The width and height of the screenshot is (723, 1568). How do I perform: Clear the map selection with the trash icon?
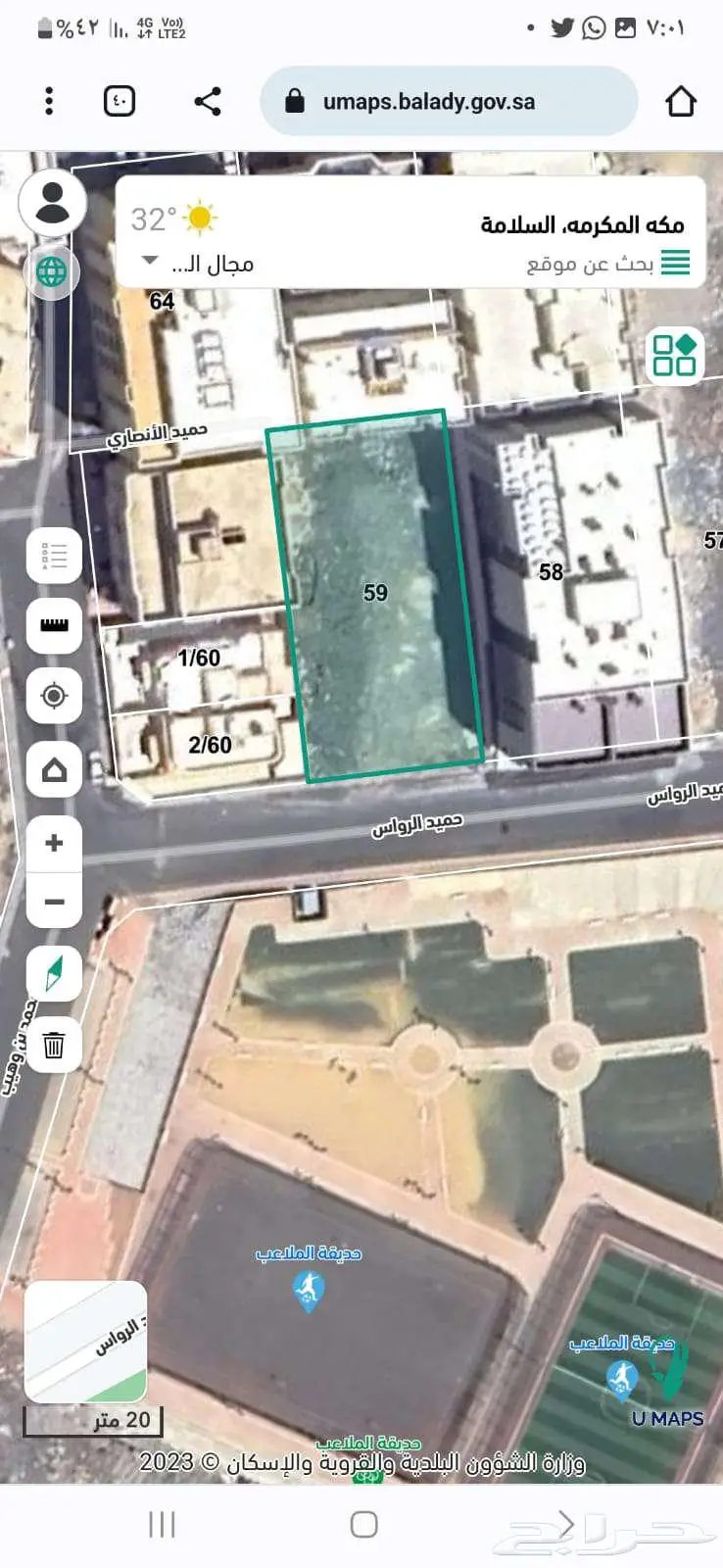(54, 1046)
